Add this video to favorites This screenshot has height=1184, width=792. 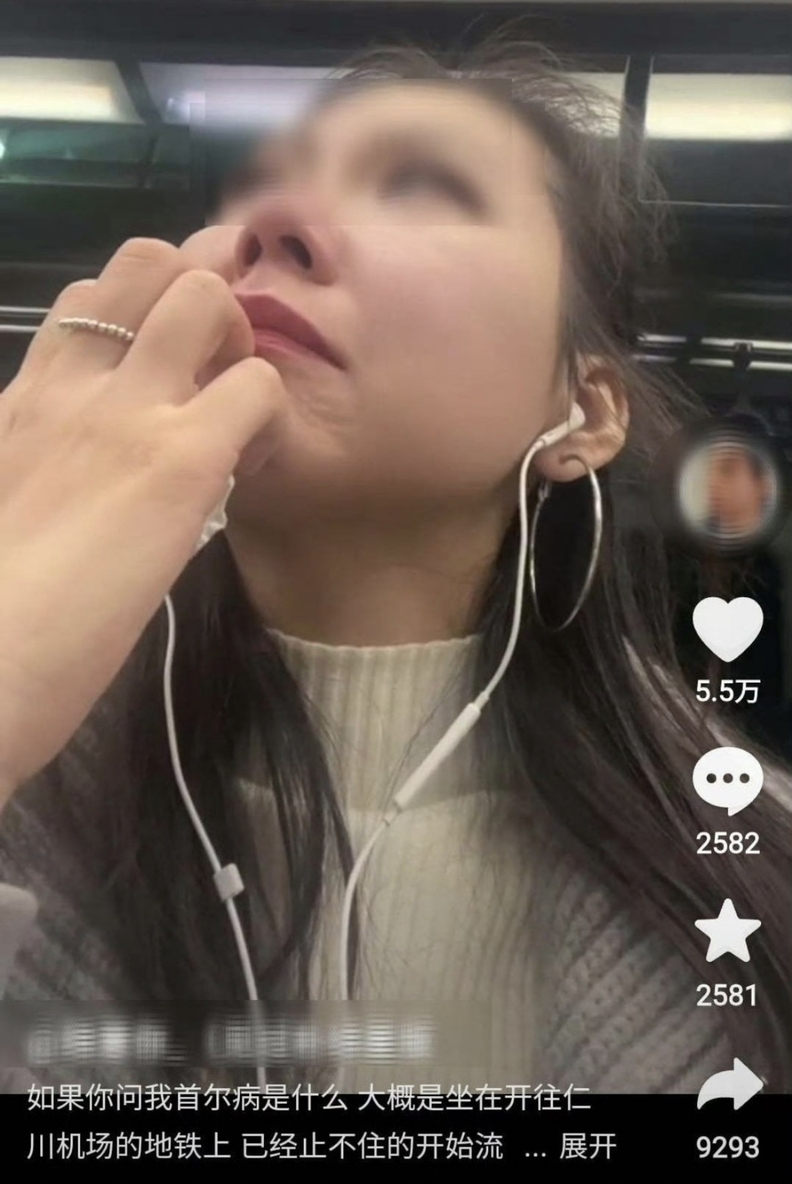click(727, 931)
